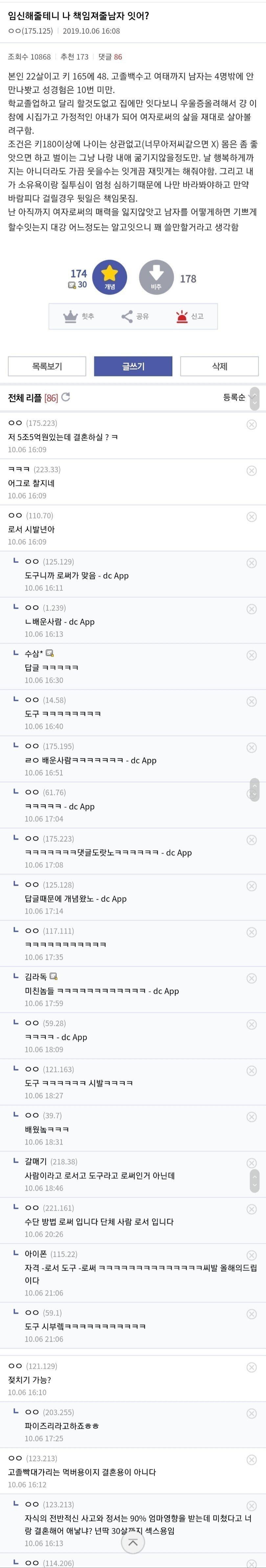Refresh the comment list next to 전체 리플
This screenshot has width=266, height=1568.
pos(66,397)
